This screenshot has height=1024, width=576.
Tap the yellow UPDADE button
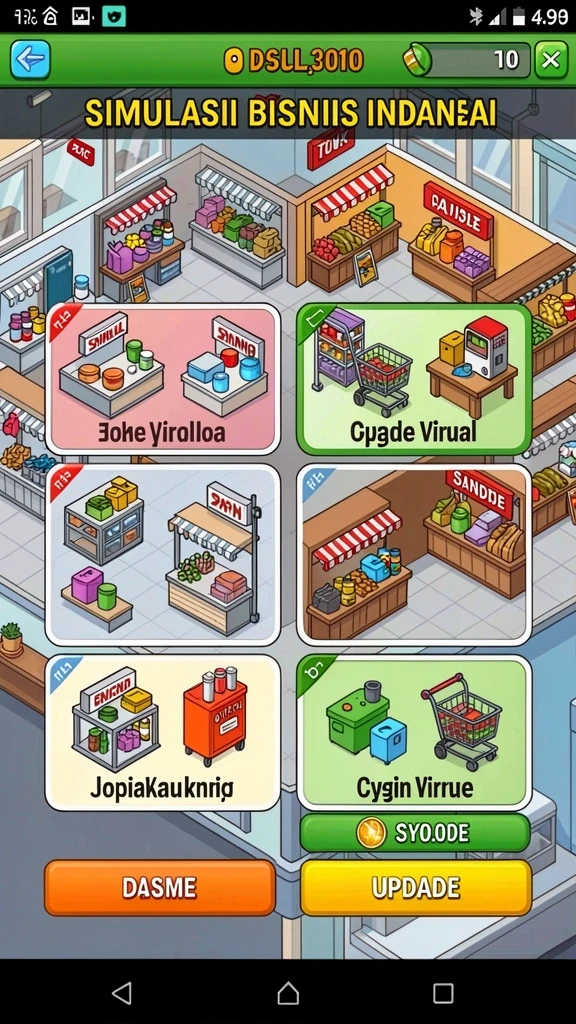(x=416, y=888)
